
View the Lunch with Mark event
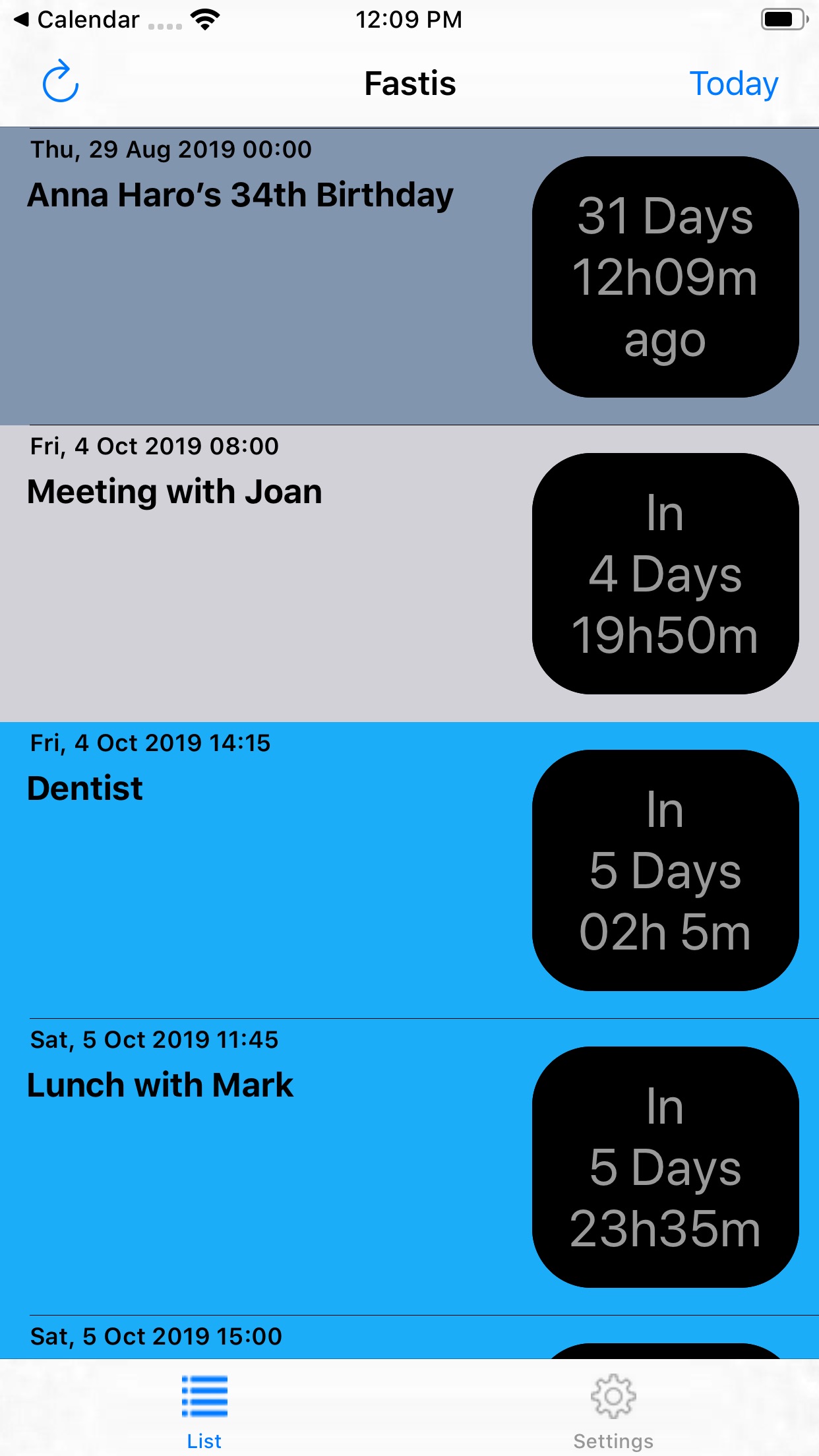click(409, 1167)
